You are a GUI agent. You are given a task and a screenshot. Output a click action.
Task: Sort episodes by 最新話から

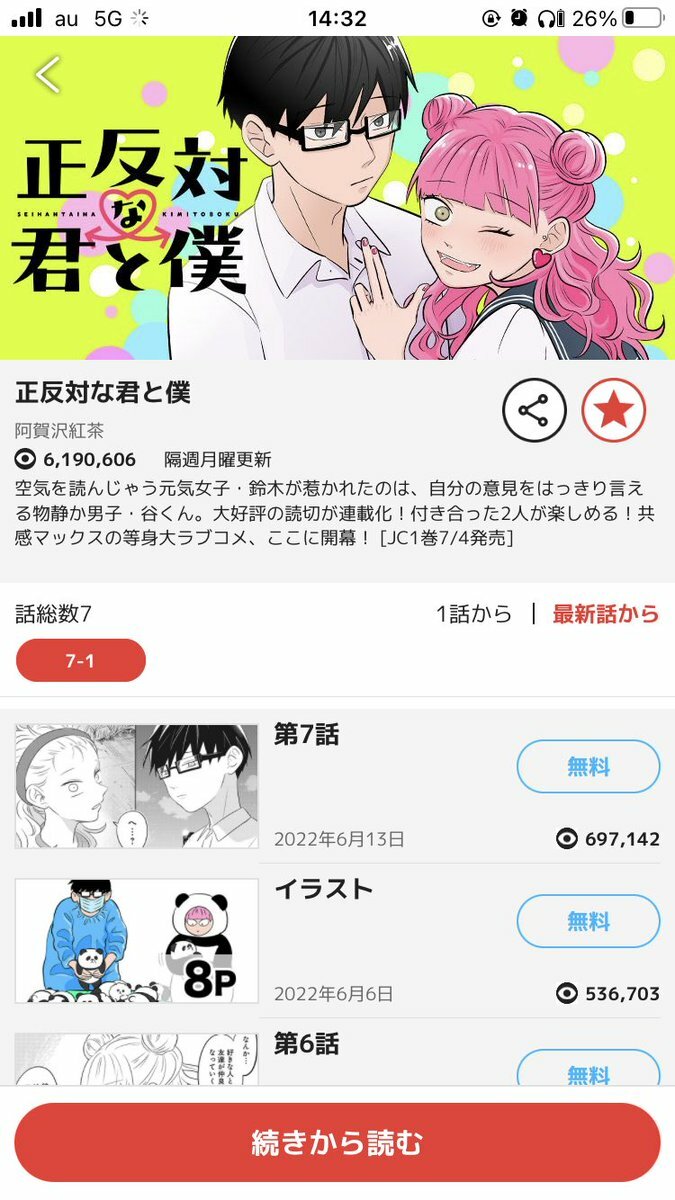click(605, 614)
